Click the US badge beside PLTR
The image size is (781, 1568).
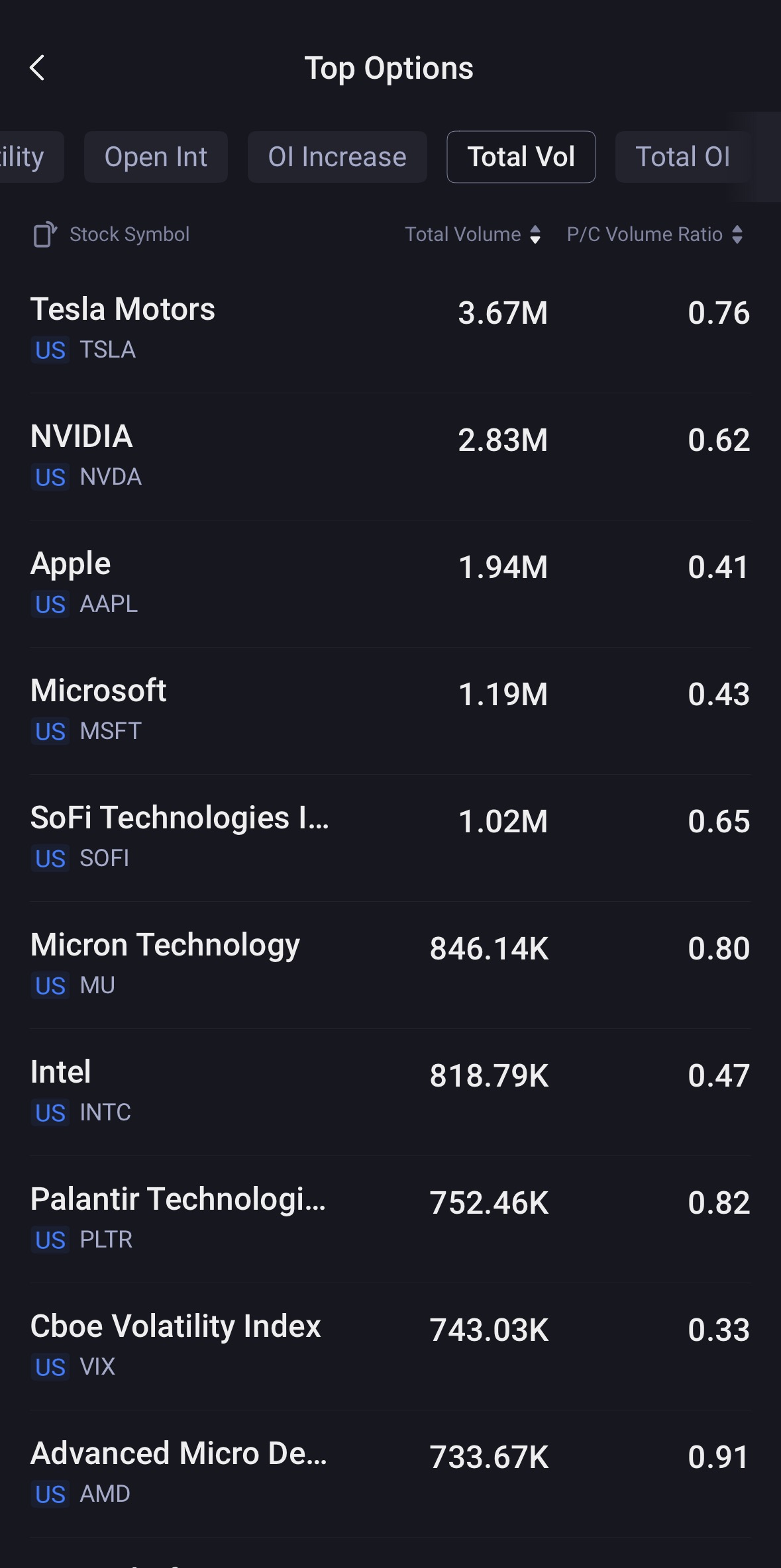coord(49,1240)
